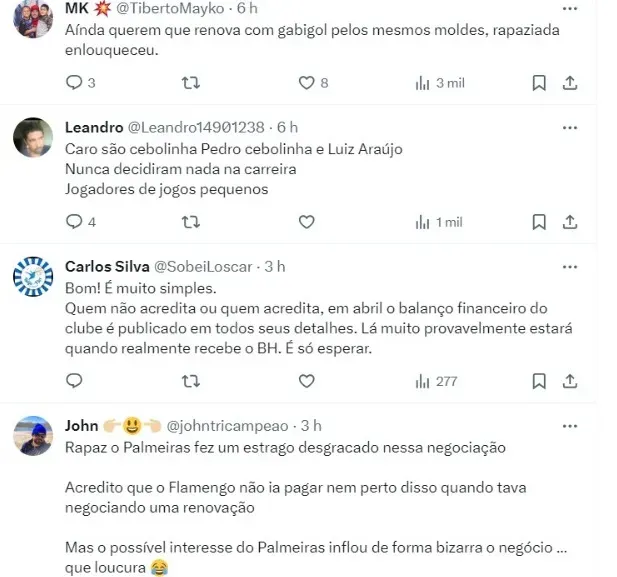Image resolution: width=617 pixels, height=577 pixels.
Task: Reply to Leandro's tweet
Action: tap(74, 222)
